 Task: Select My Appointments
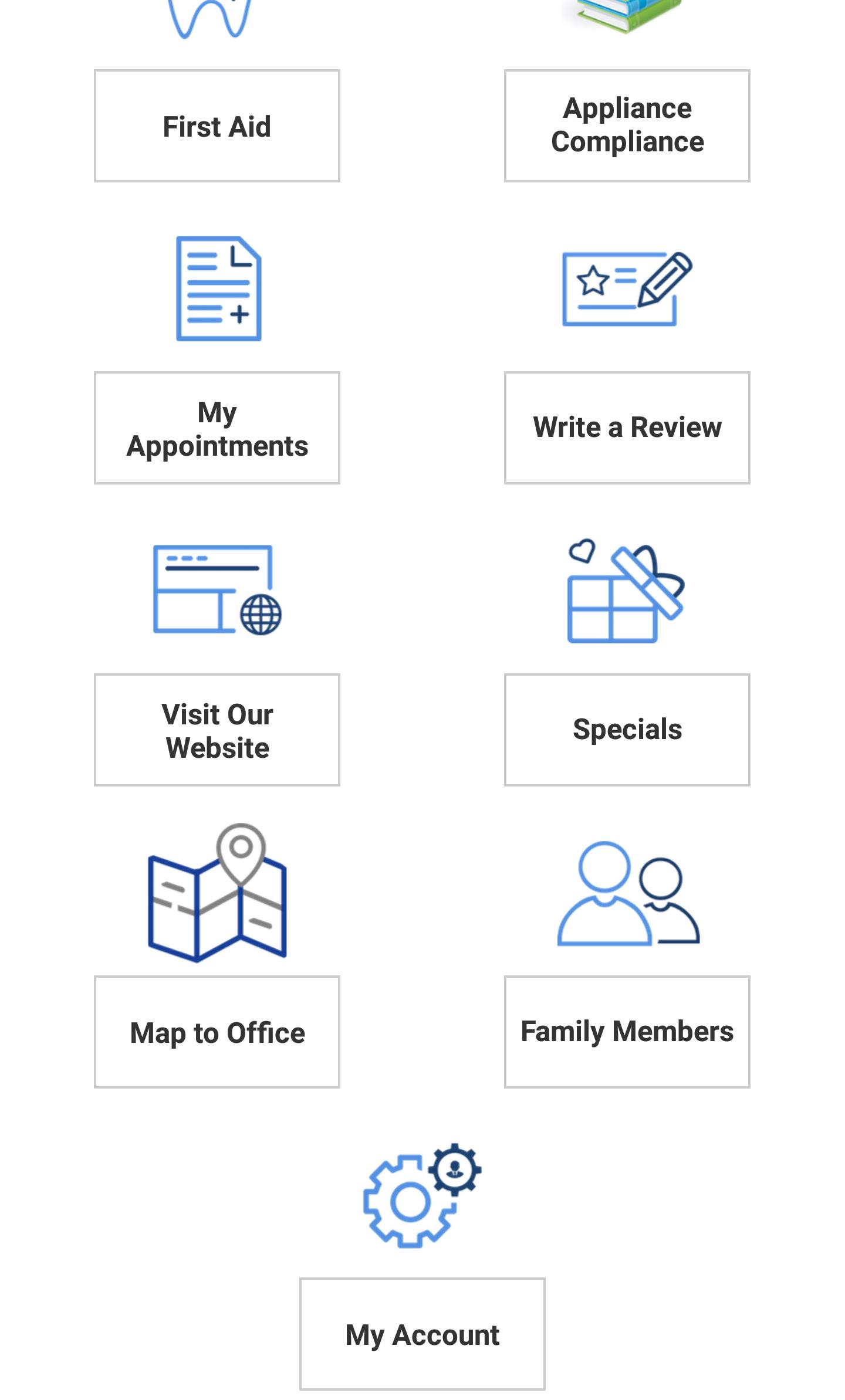tap(217, 428)
